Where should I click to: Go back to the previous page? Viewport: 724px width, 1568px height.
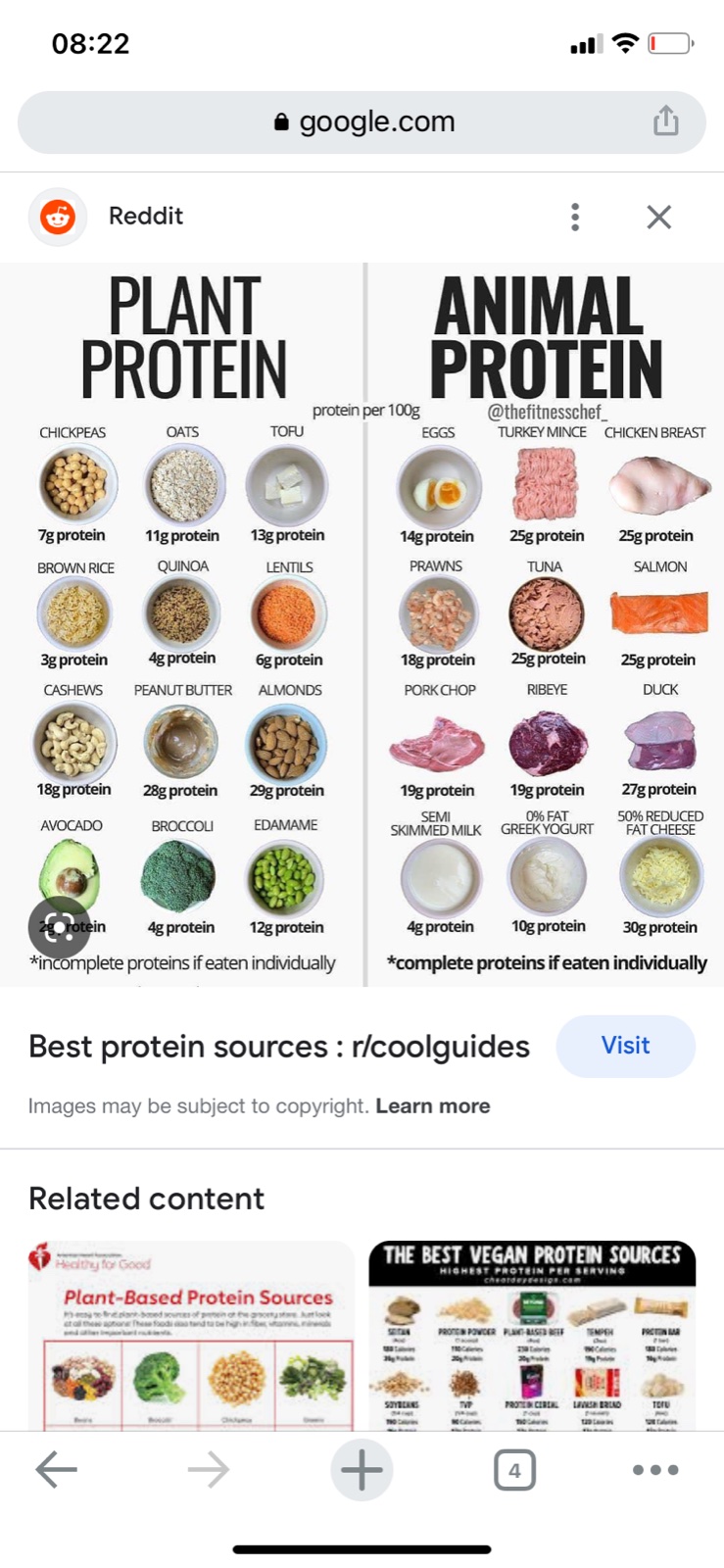point(56,1469)
